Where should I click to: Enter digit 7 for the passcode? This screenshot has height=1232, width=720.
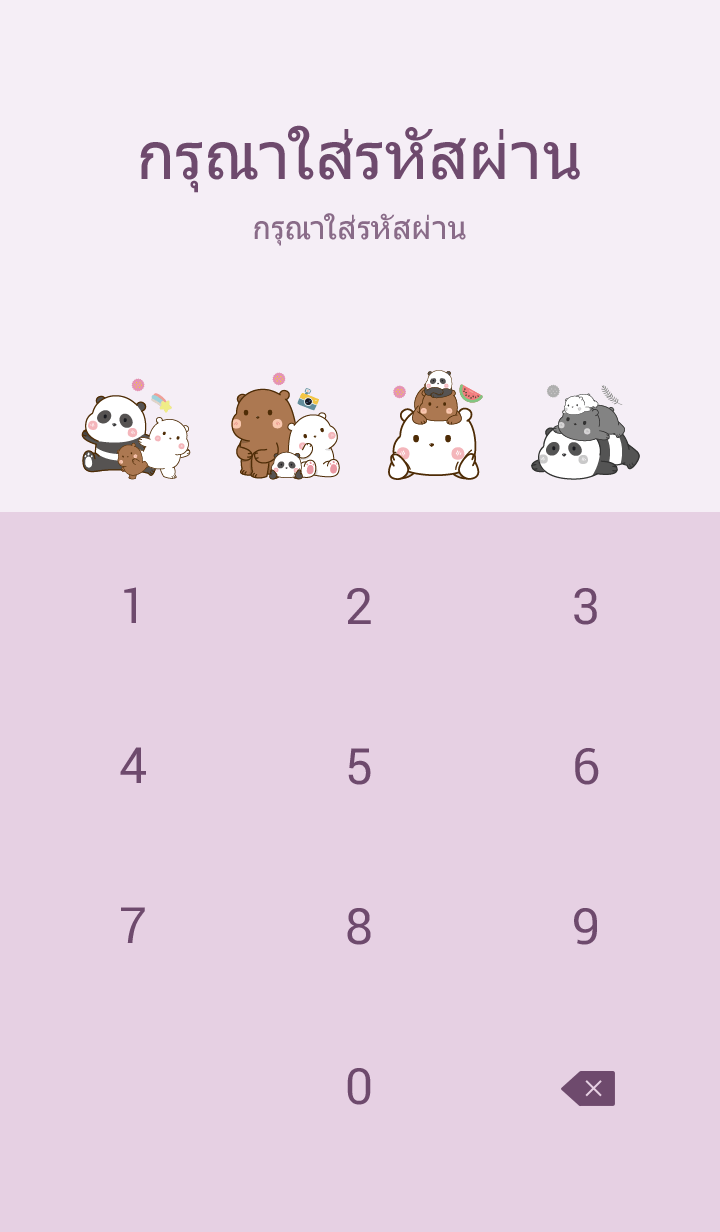(x=132, y=927)
